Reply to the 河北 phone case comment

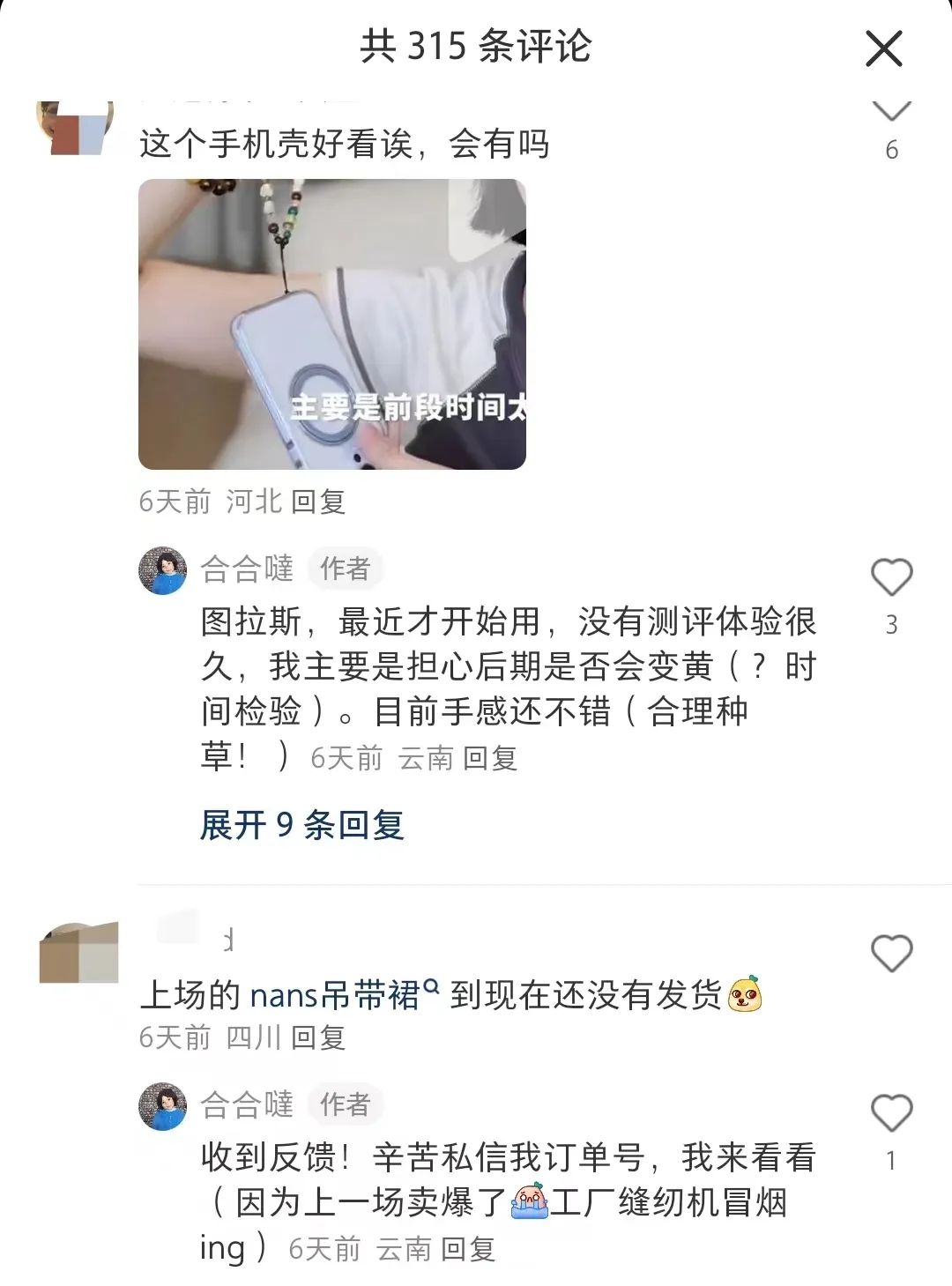pyautogui.click(x=318, y=502)
